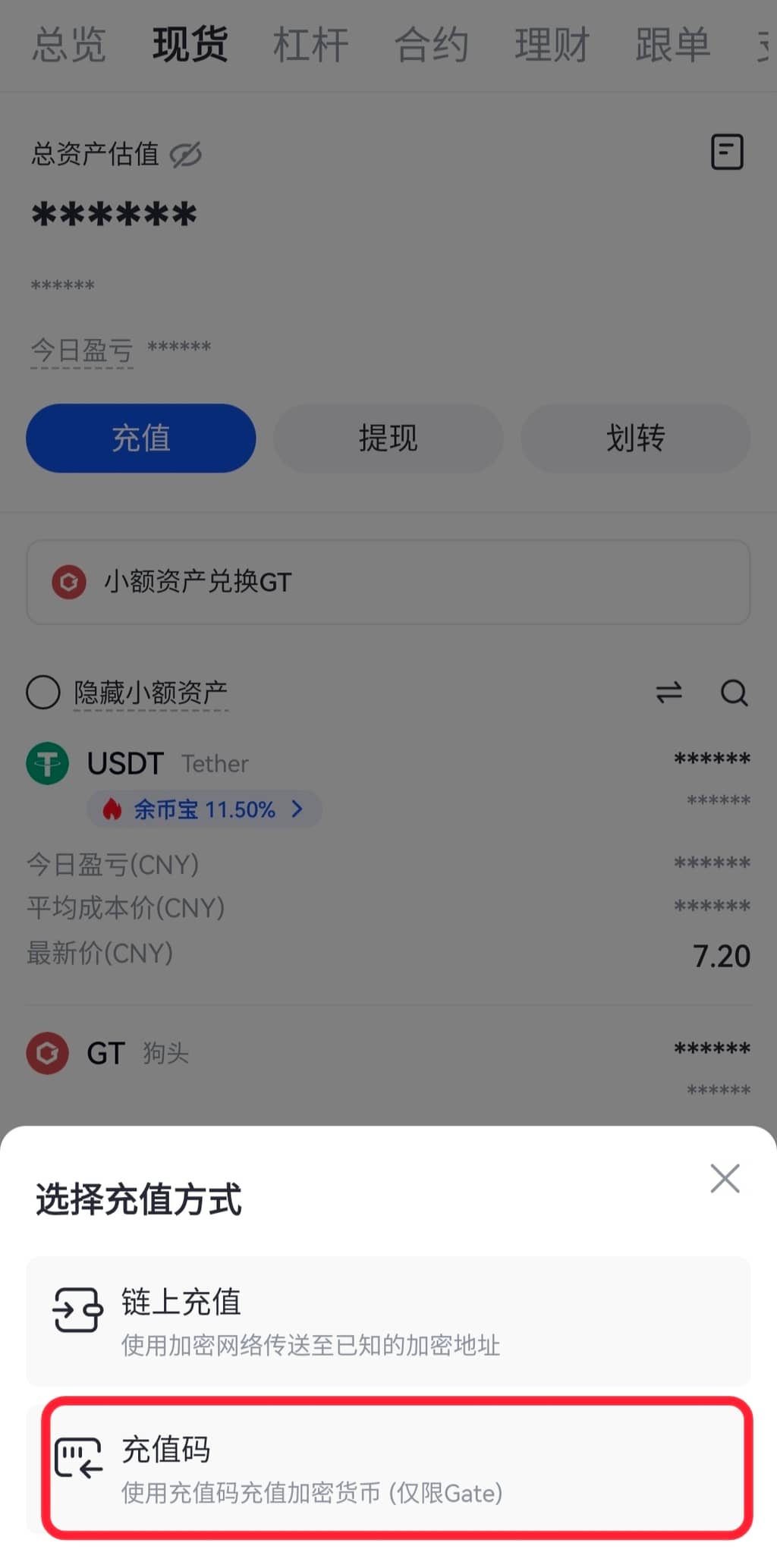Select 链上充值 deposit method
The image size is (777, 1568).
pos(388,1321)
